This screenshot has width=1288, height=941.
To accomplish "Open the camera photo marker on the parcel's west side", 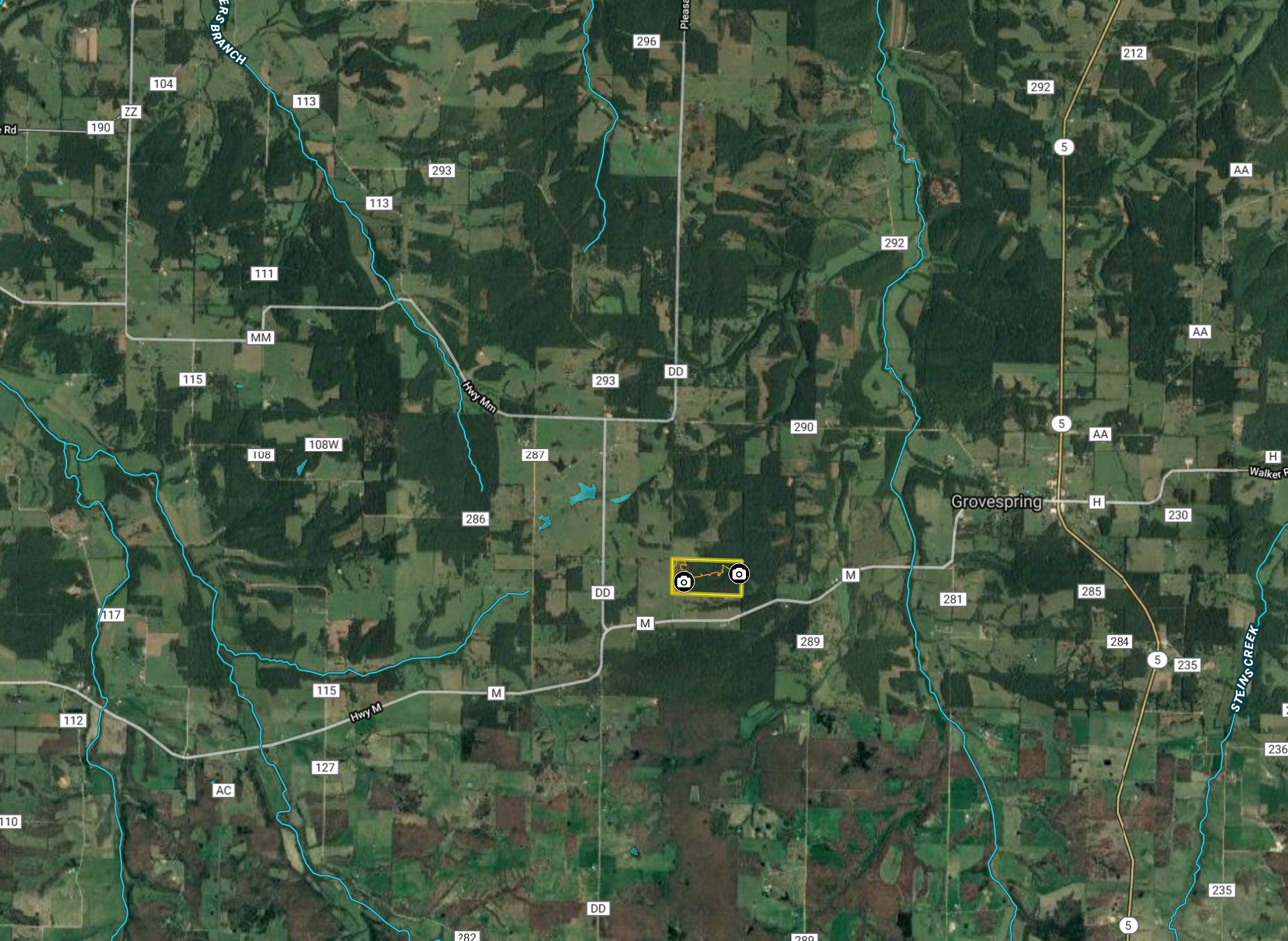I will (684, 582).
